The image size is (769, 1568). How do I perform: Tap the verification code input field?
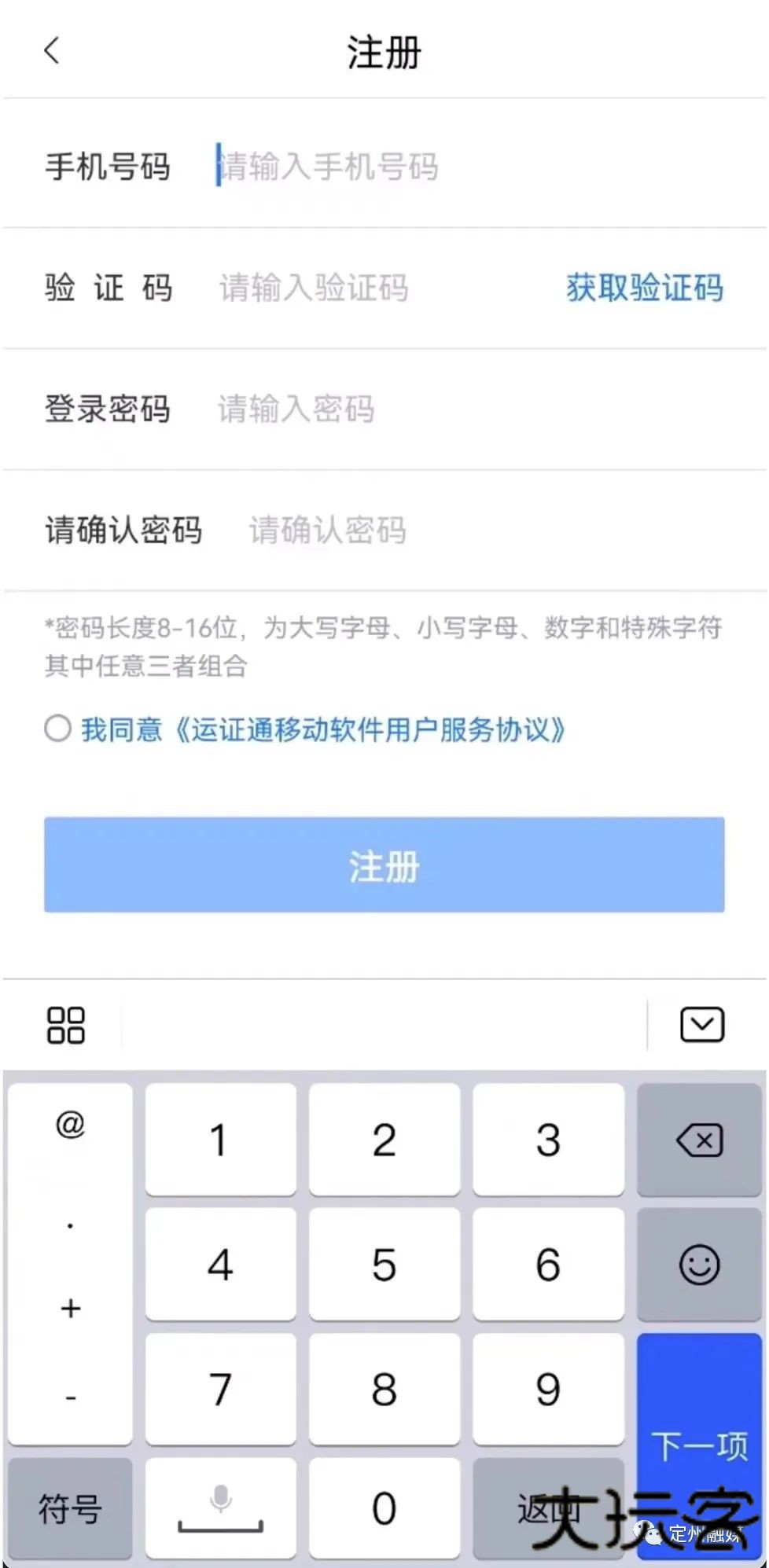(377, 288)
